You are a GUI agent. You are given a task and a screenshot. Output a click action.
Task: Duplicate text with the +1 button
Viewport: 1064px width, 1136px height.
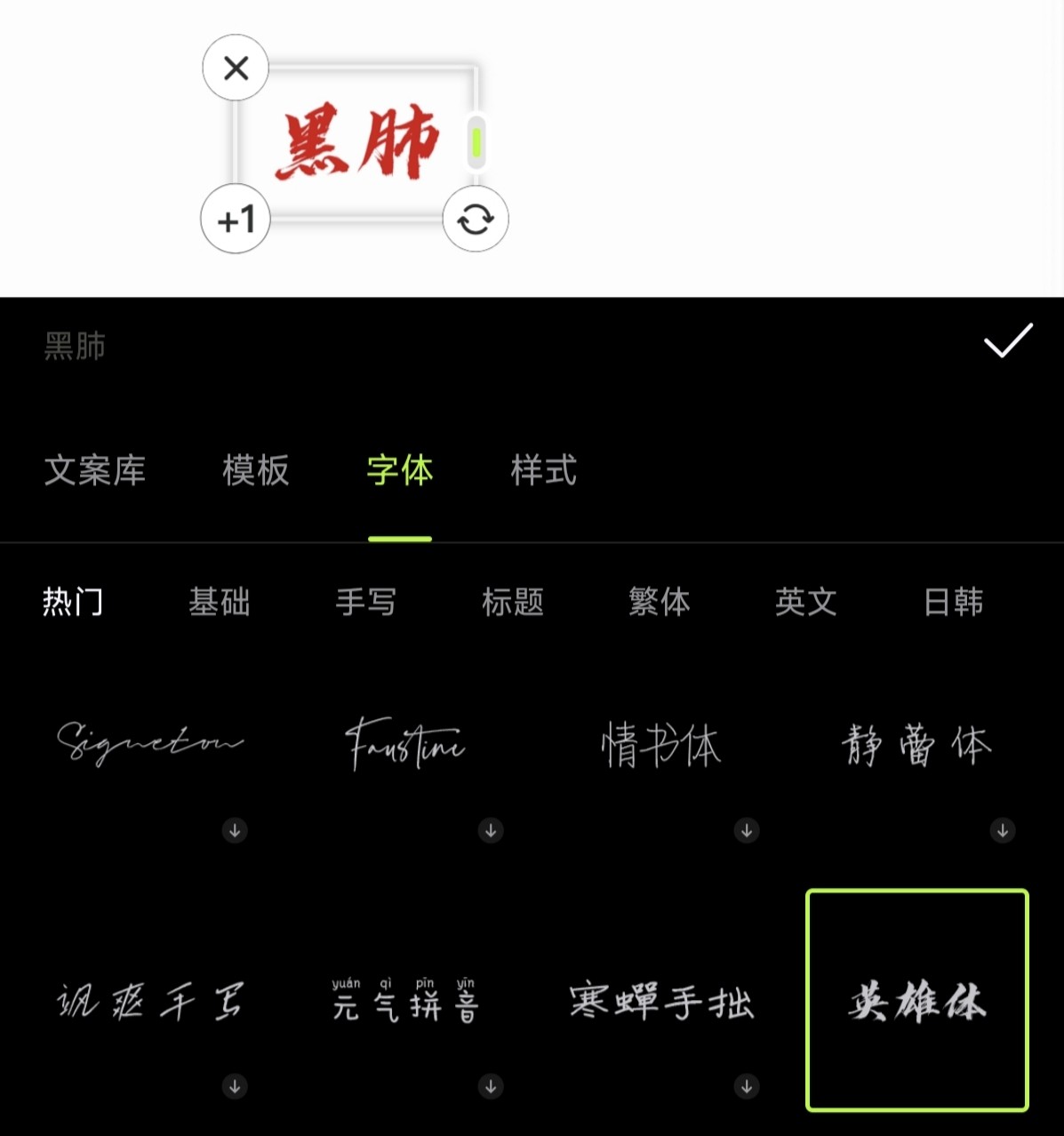(236, 219)
